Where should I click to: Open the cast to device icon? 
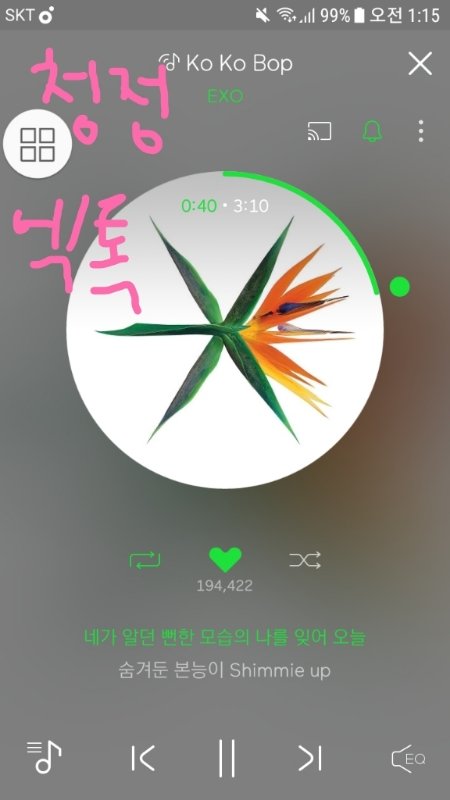tap(319, 132)
